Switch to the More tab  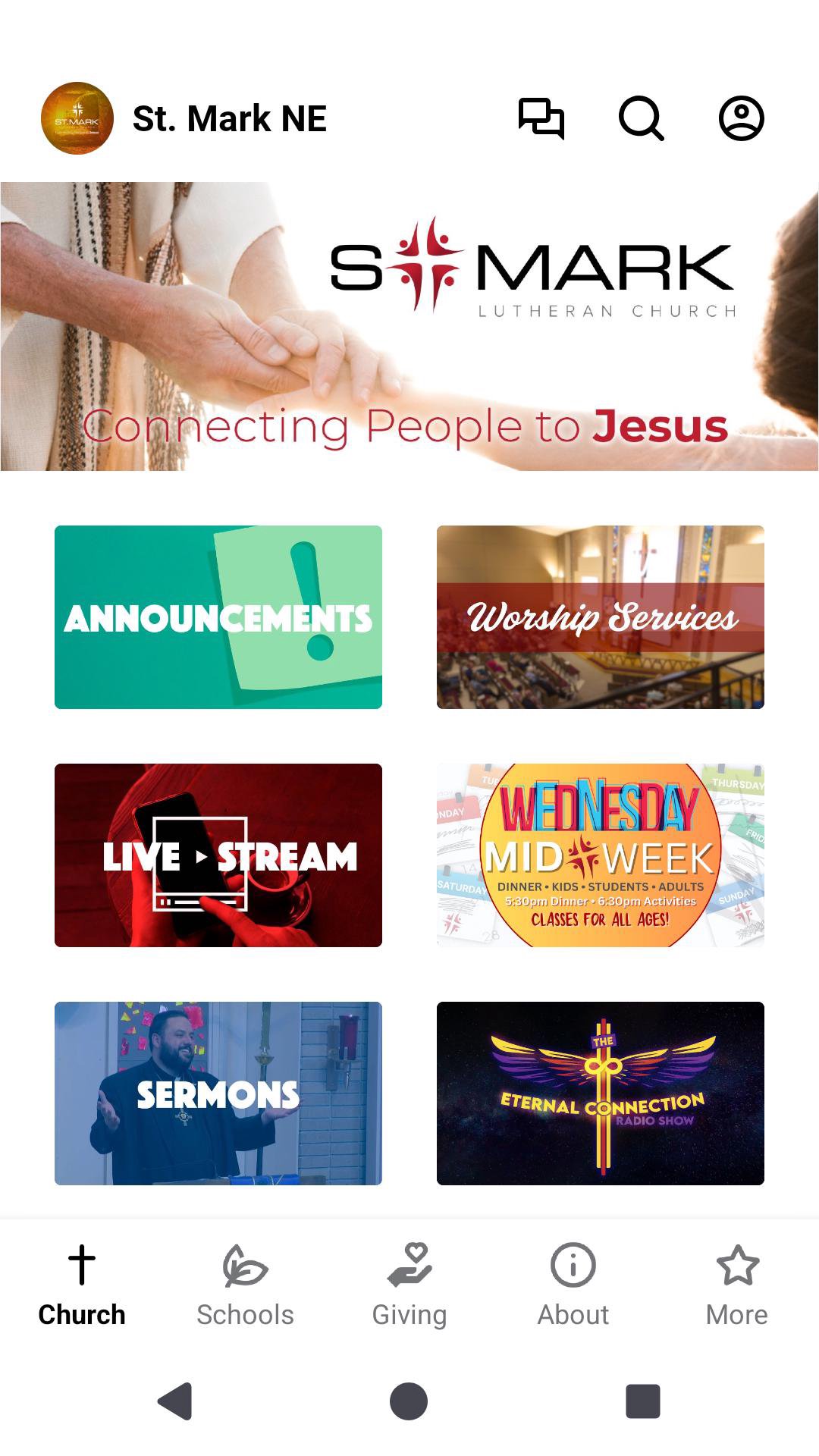click(737, 1285)
